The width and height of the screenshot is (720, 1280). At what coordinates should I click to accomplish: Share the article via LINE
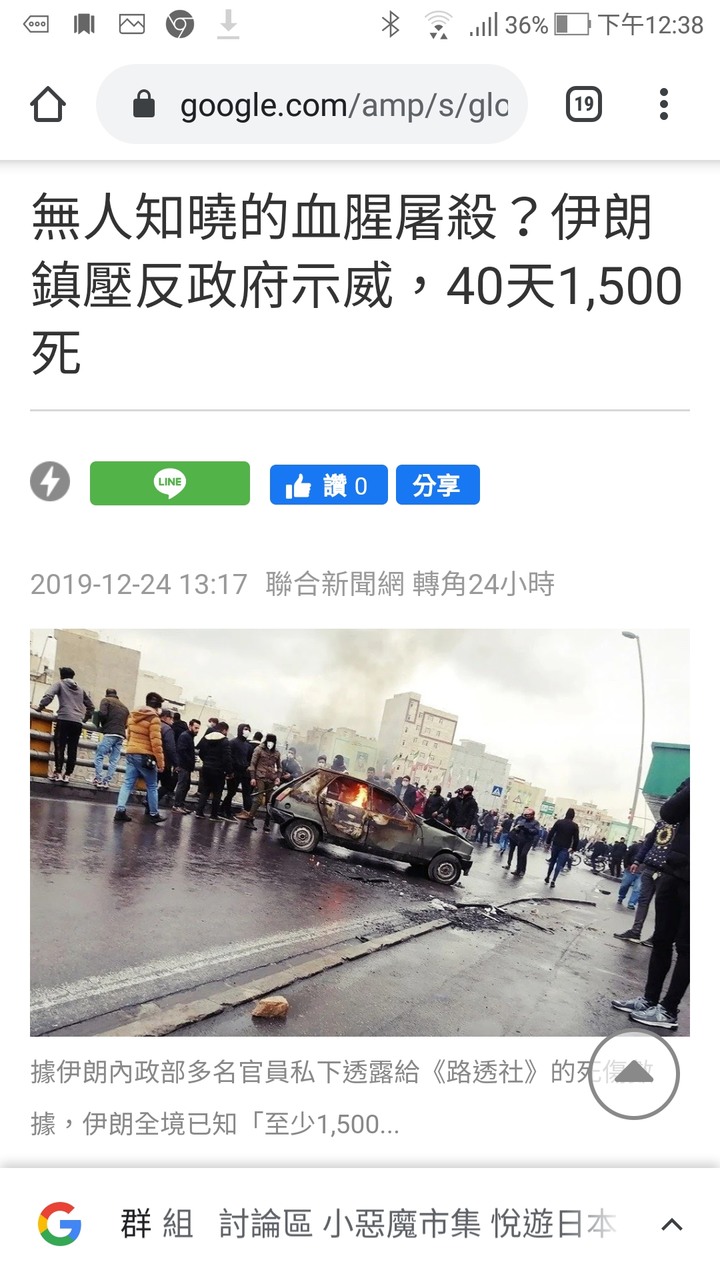(170, 484)
